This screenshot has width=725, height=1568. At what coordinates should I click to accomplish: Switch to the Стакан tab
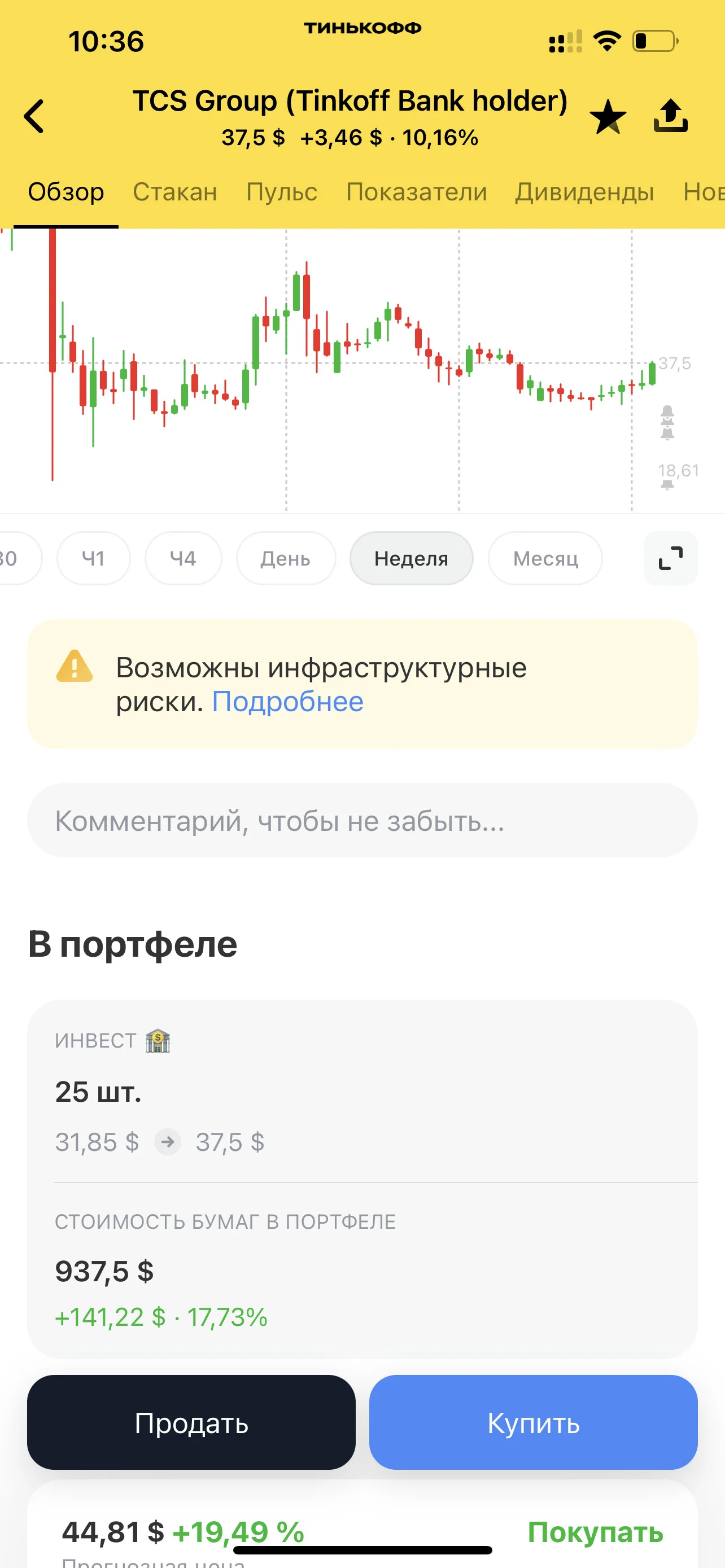click(174, 192)
